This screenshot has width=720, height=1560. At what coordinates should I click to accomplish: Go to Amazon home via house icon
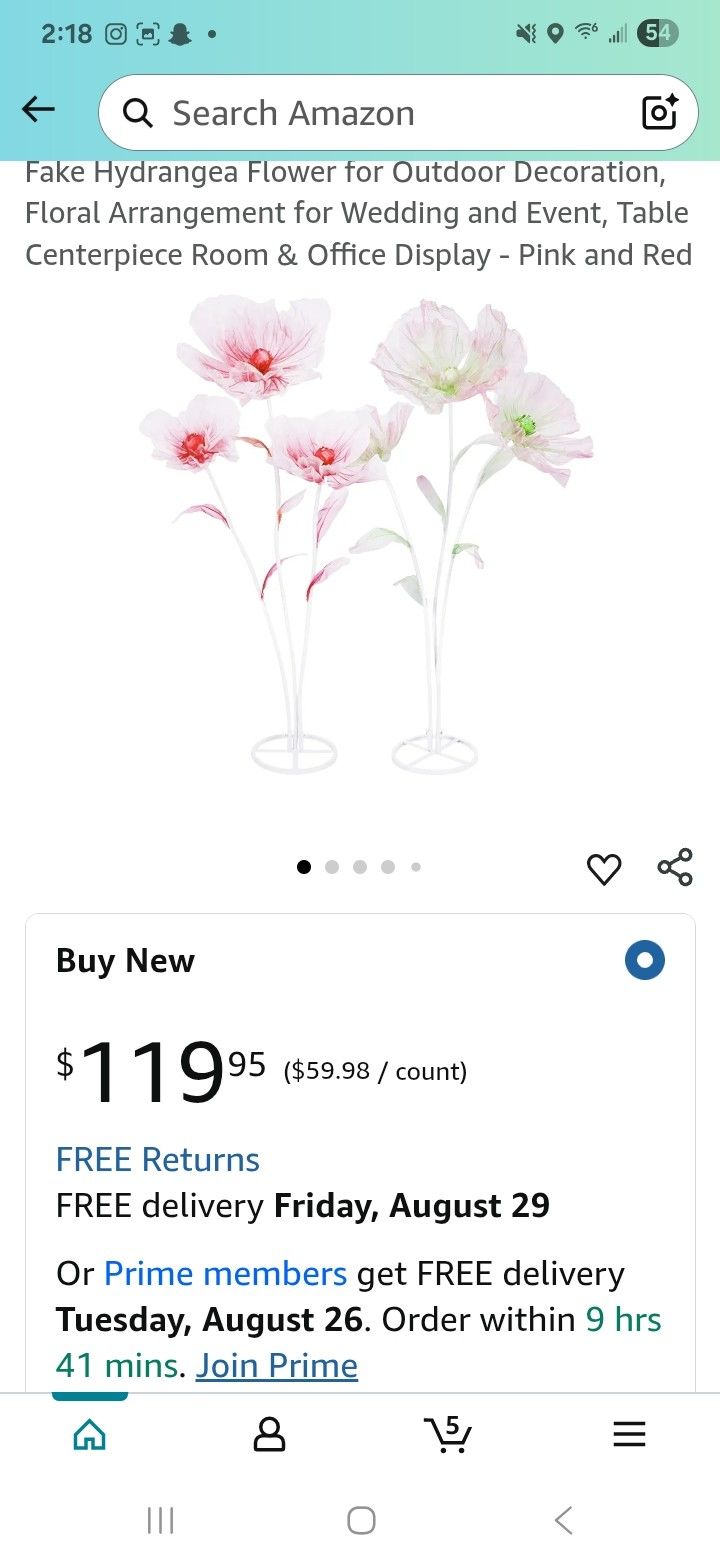pos(89,1434)
